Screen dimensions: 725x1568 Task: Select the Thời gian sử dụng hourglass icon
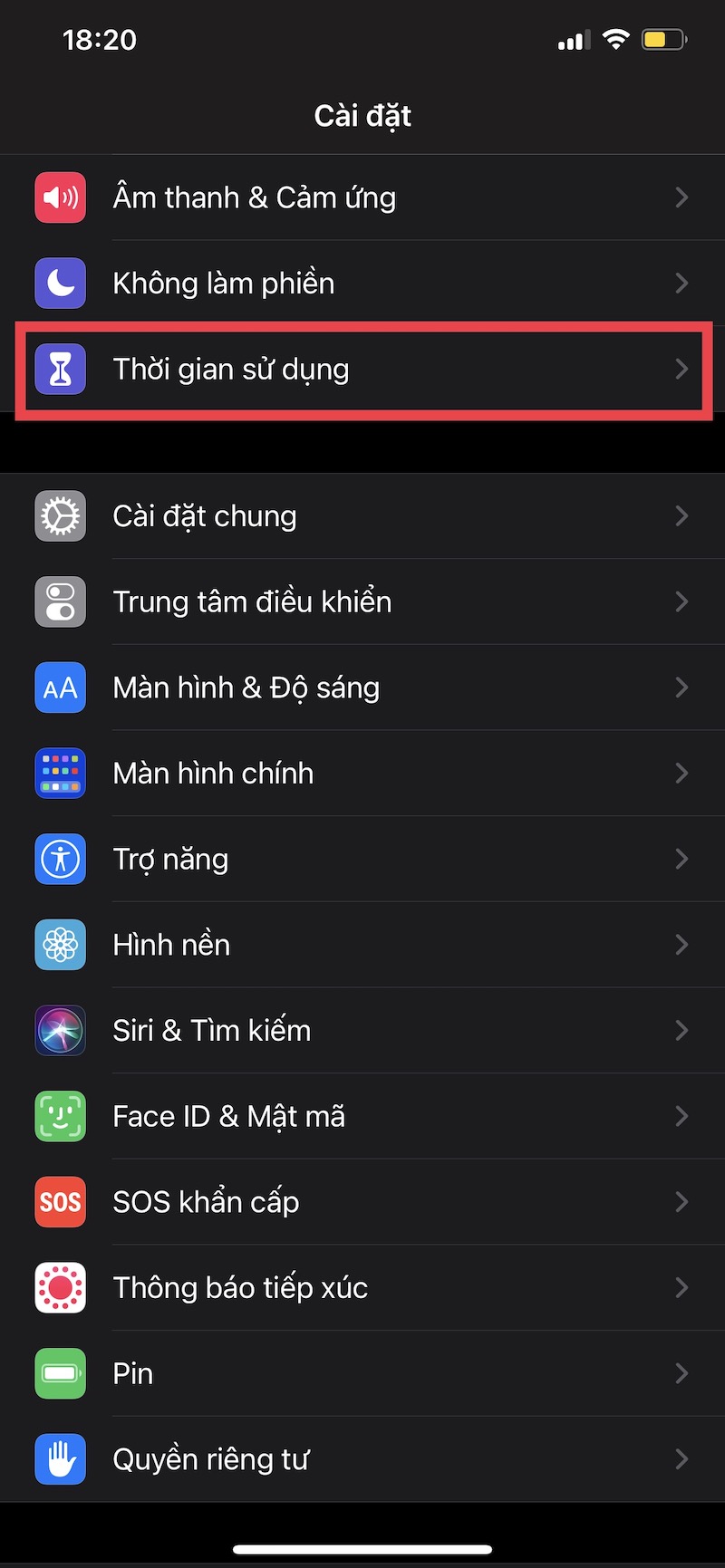point(60,369)
